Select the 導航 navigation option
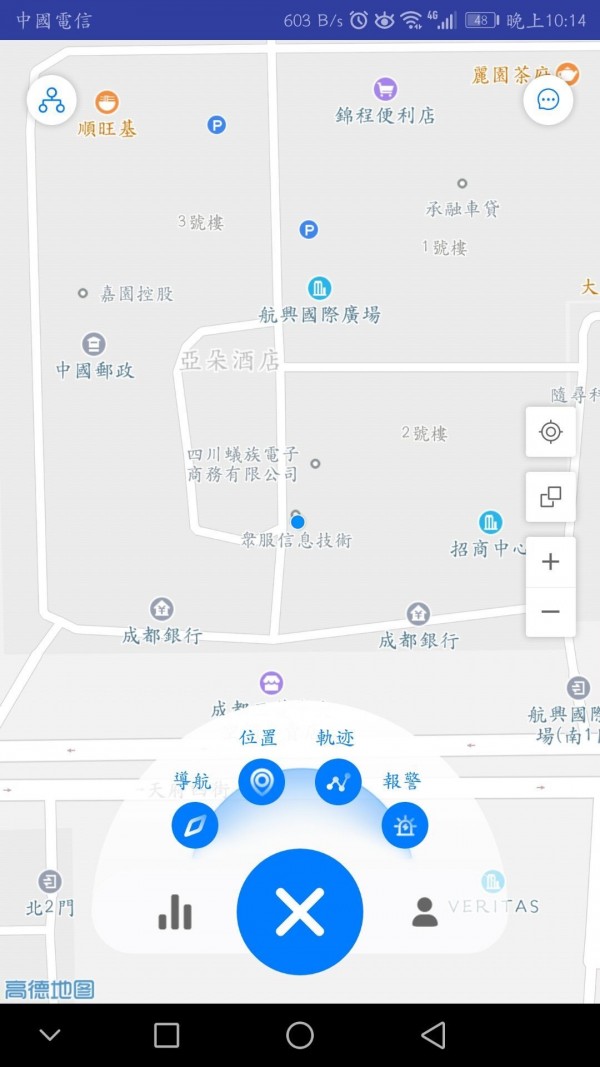Viewport: 600px width, 1067px height. 195,826
